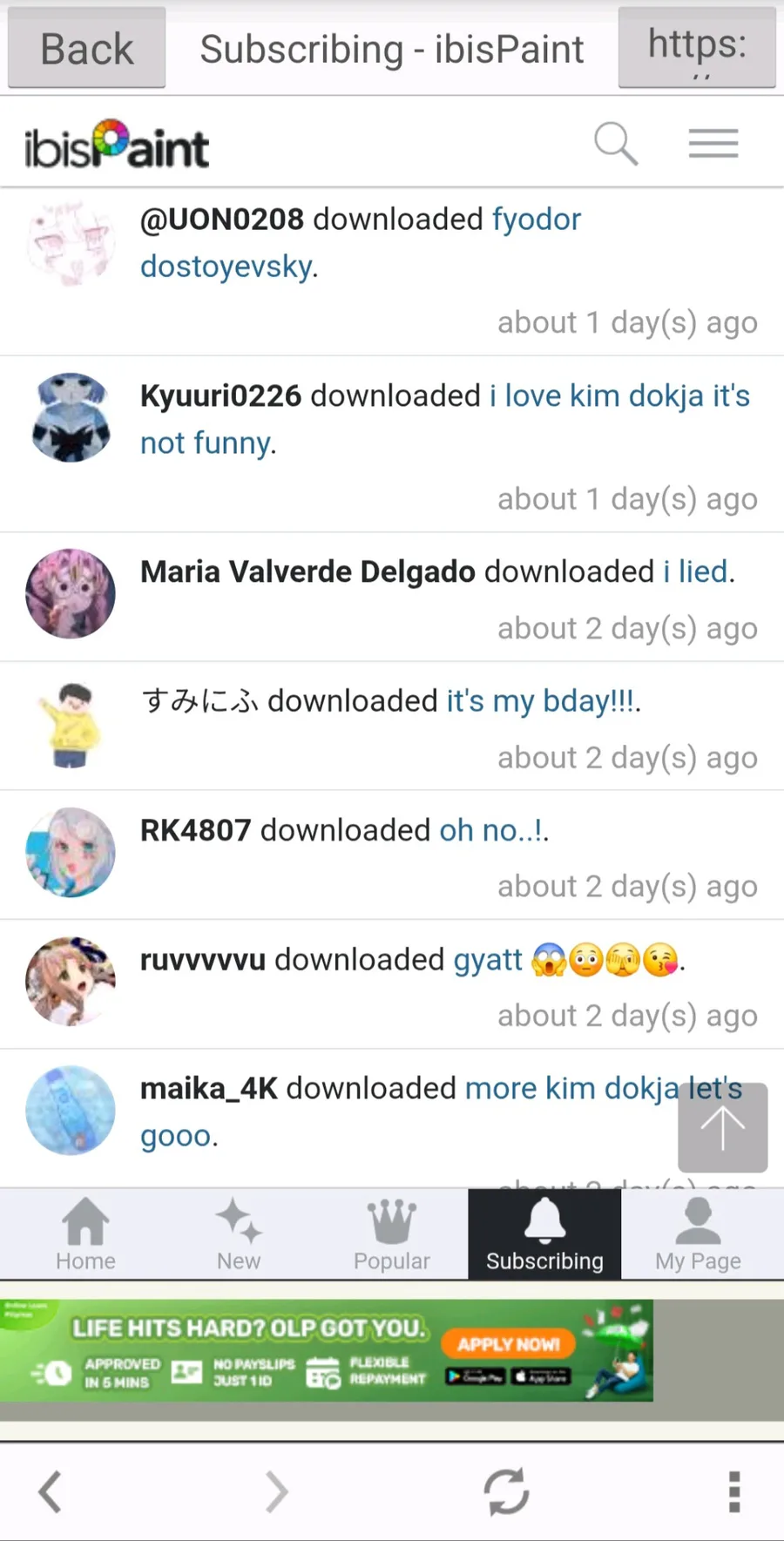Tap the Back button
Screen dimensions: 784x1541
pos(86,48)
